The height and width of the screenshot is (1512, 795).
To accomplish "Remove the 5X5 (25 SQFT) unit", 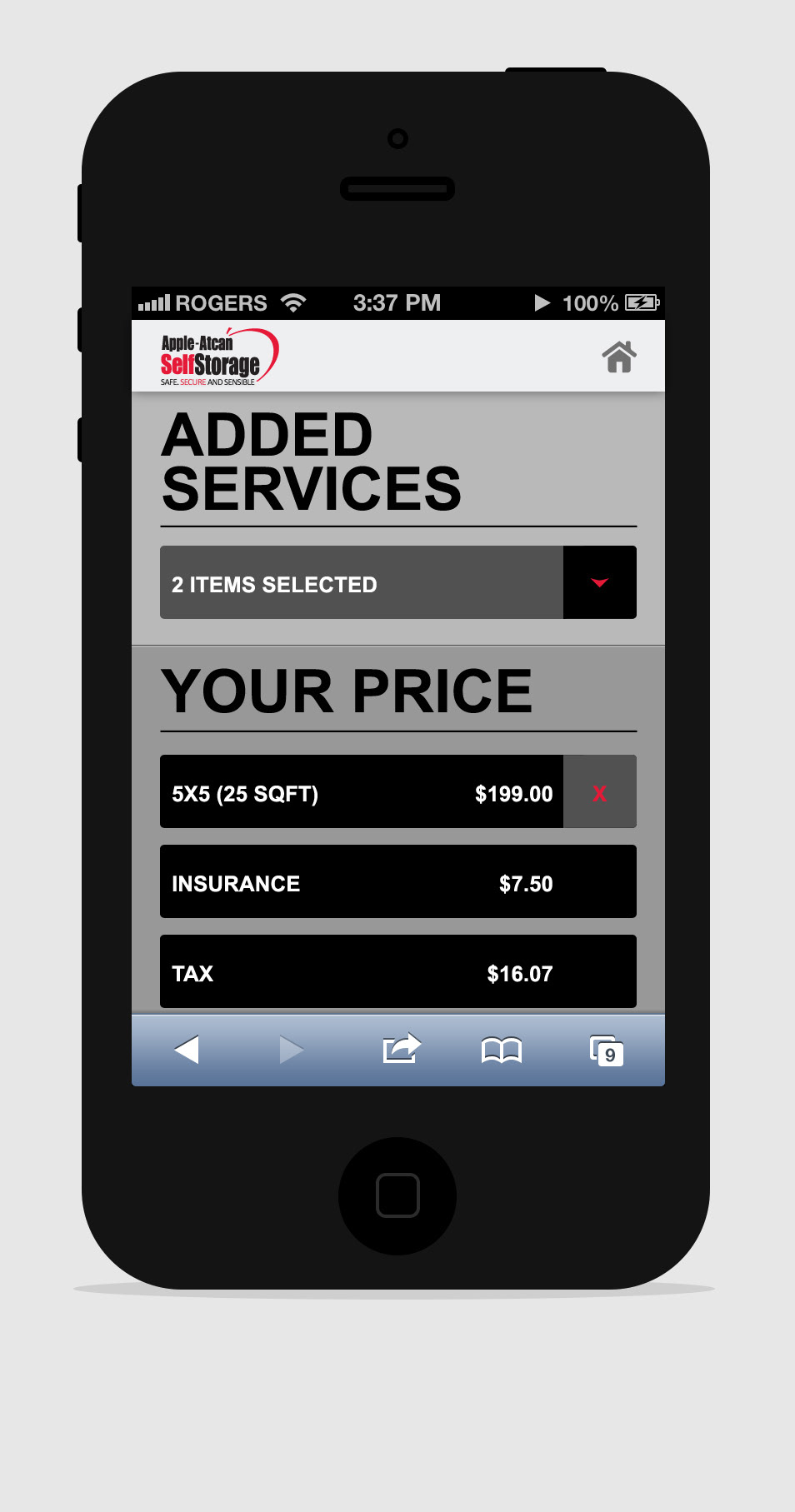I will click(599, 792).
